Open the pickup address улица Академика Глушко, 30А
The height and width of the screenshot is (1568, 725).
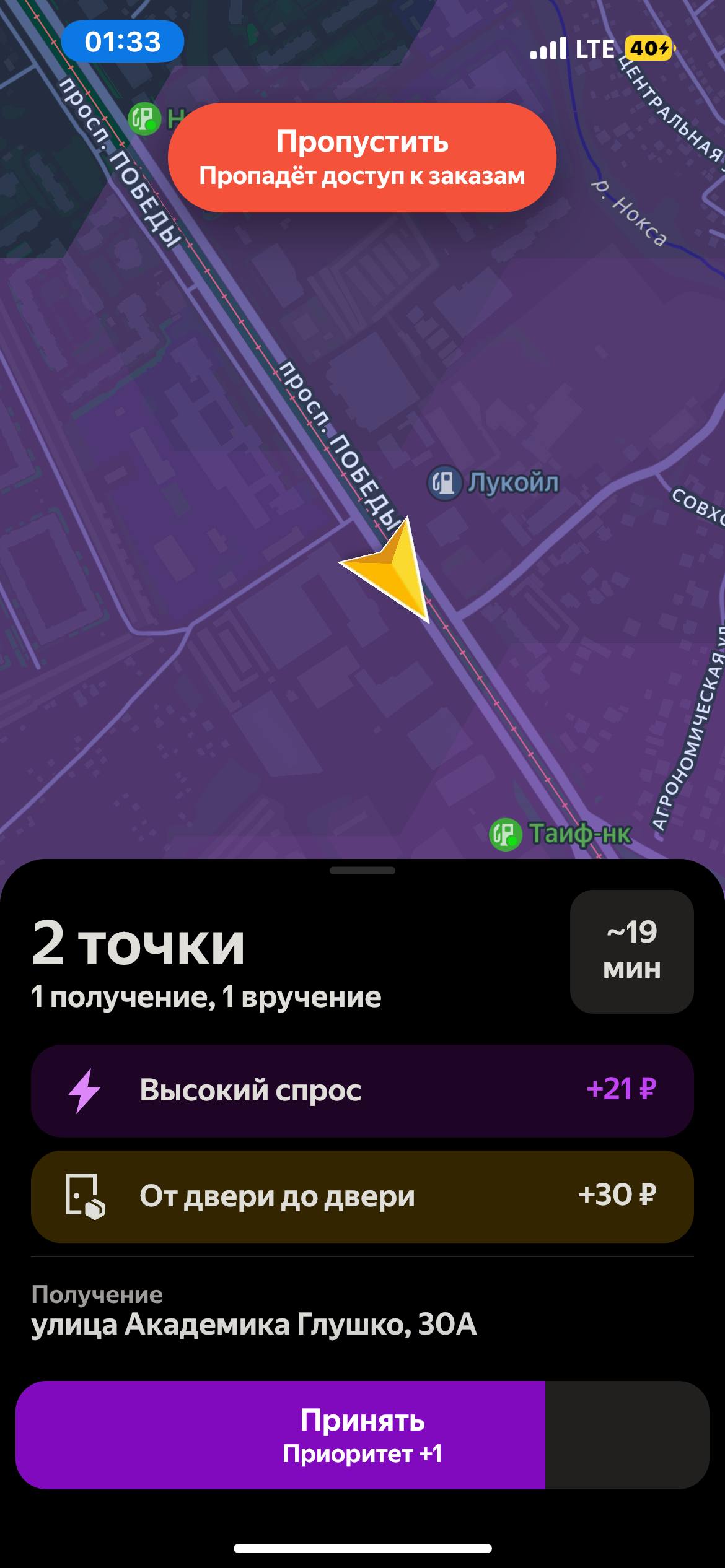(x=254, y=1324)
